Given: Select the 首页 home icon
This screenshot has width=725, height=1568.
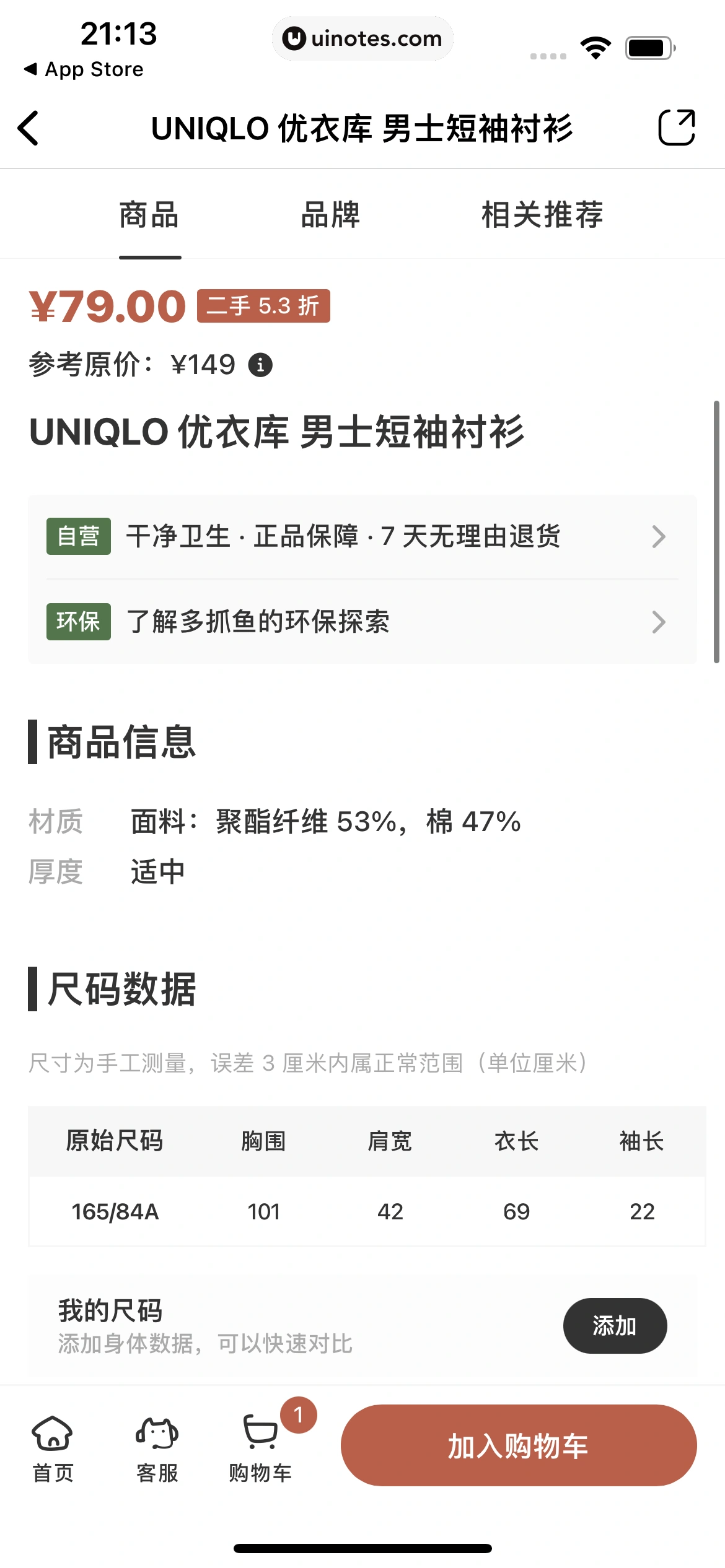Looking at the screenshot, I should pyautogui.click(x=53, y=1448).
